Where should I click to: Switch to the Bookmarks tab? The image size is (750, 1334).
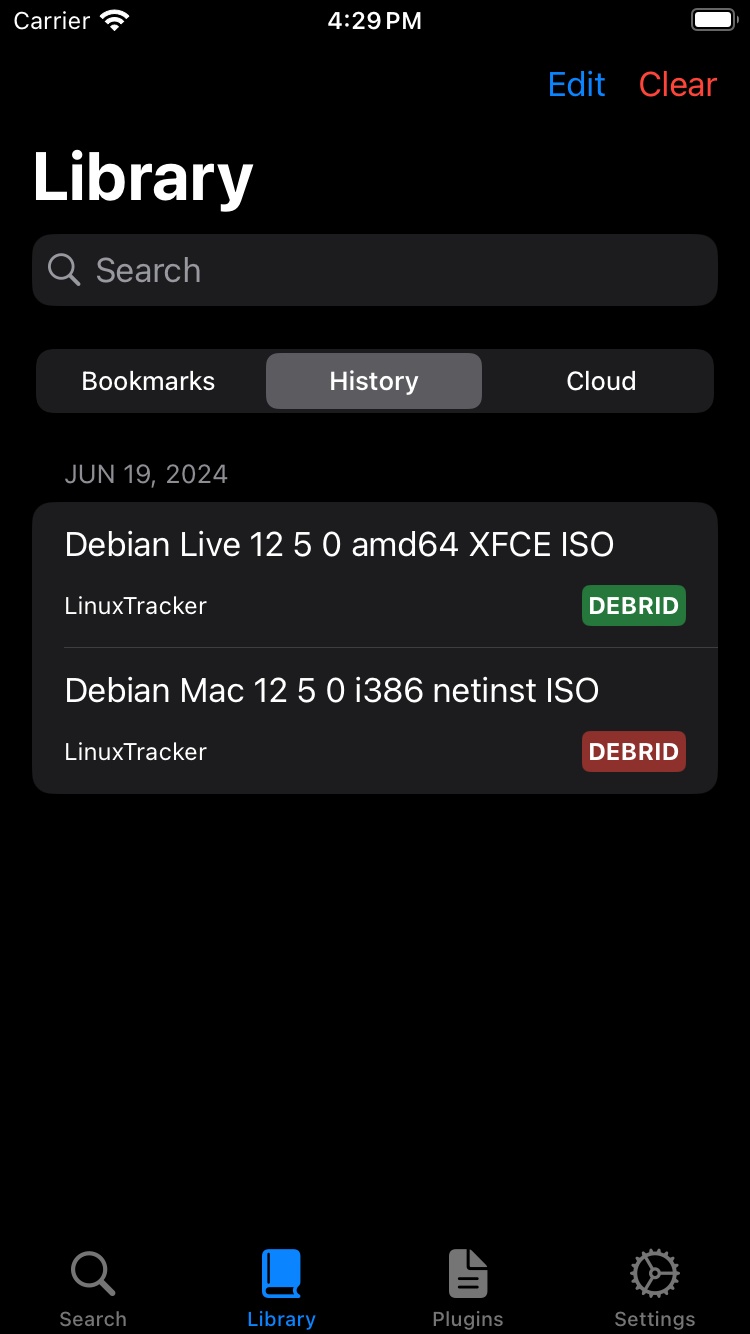pyautogui.click(x=148, y=381)
